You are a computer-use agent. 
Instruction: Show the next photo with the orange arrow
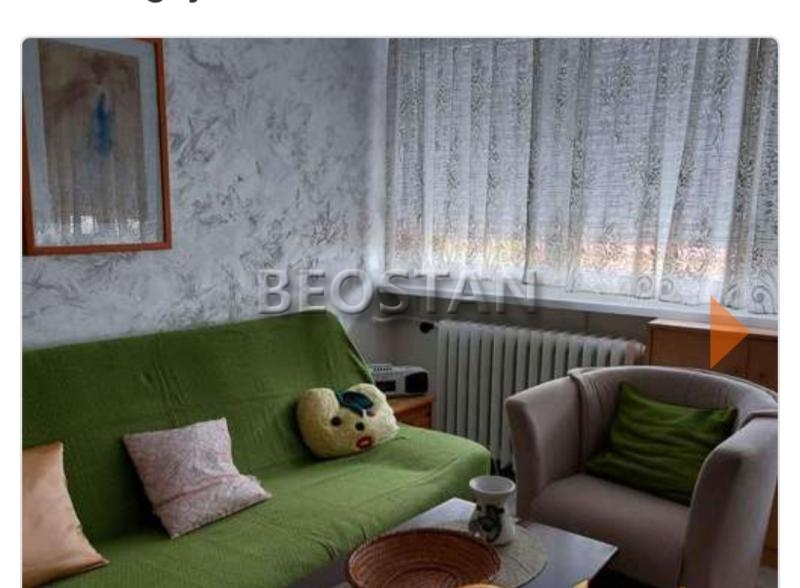728,333
